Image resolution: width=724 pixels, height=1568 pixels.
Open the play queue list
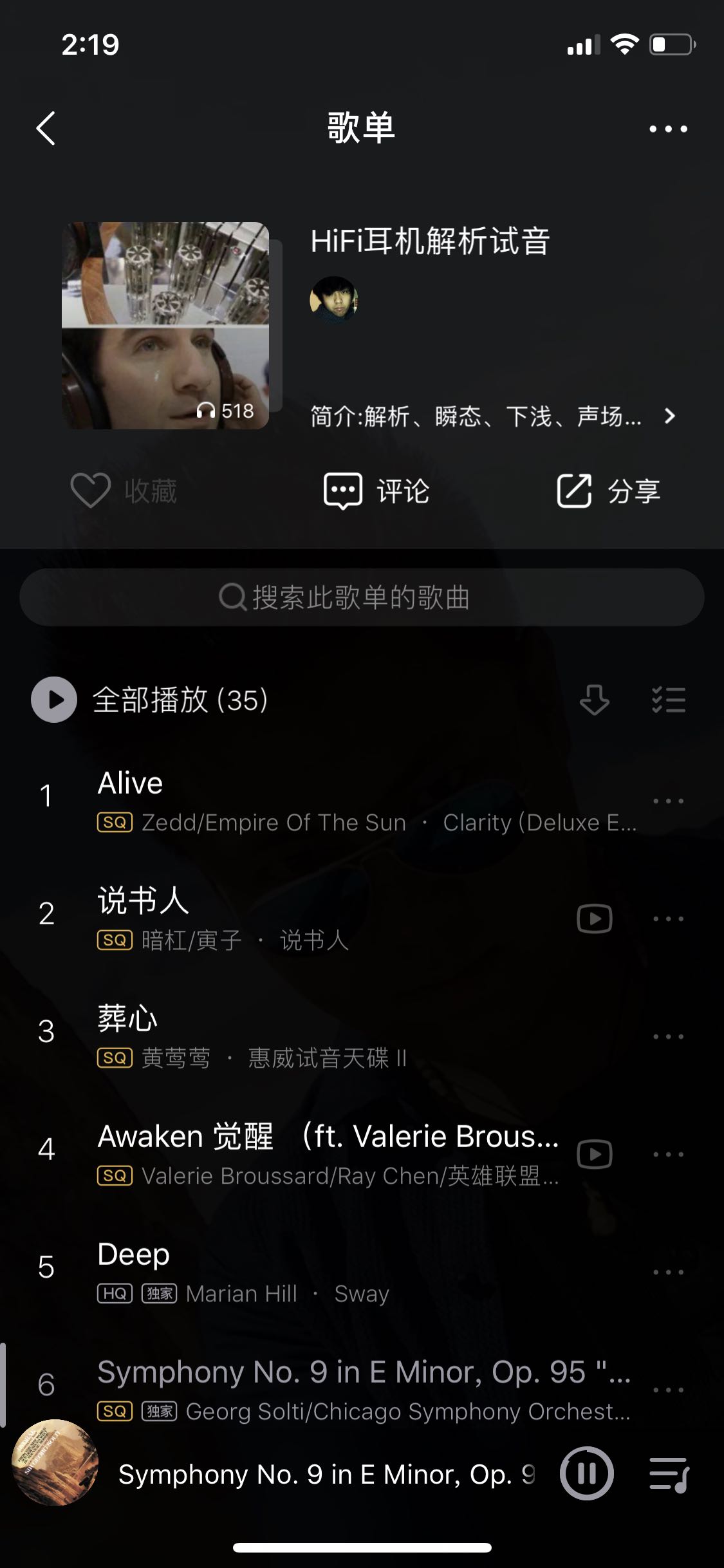tap(669, 1473)
